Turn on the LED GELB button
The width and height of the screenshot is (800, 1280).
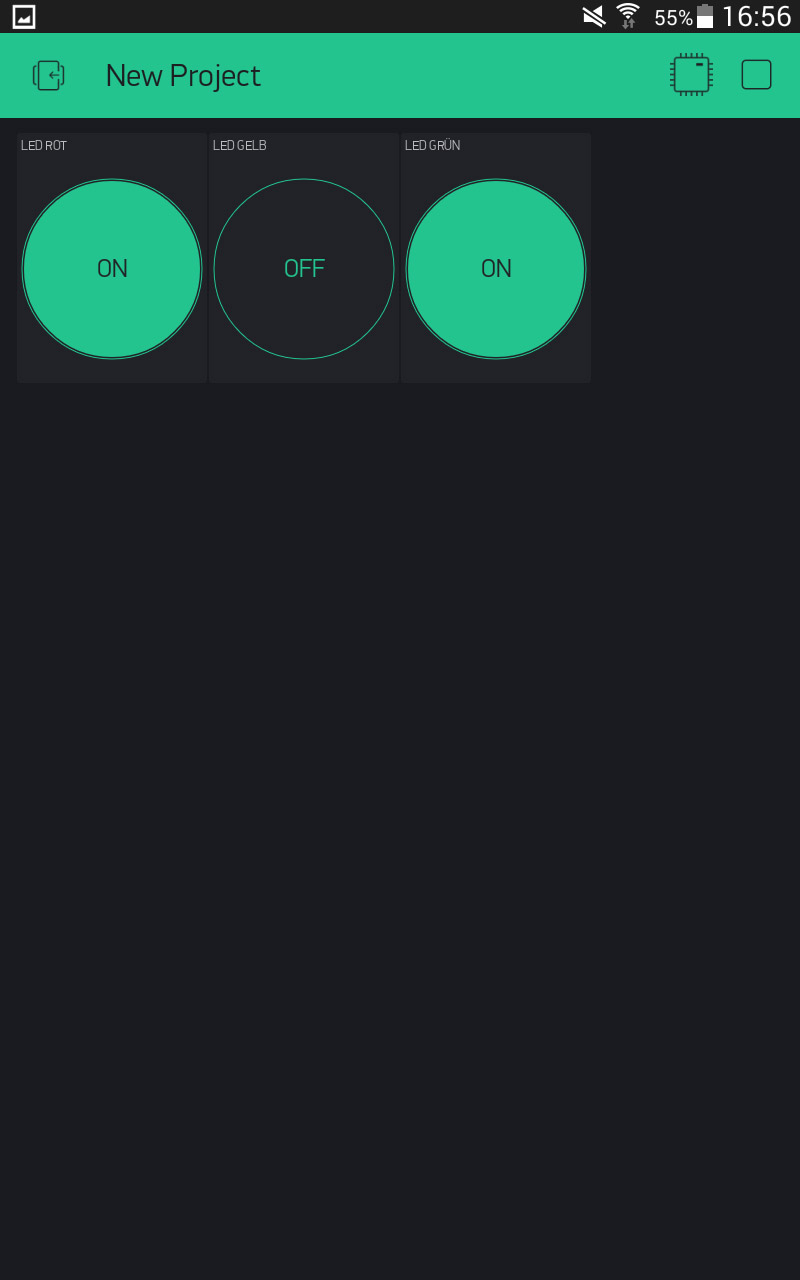click(304, 269)
